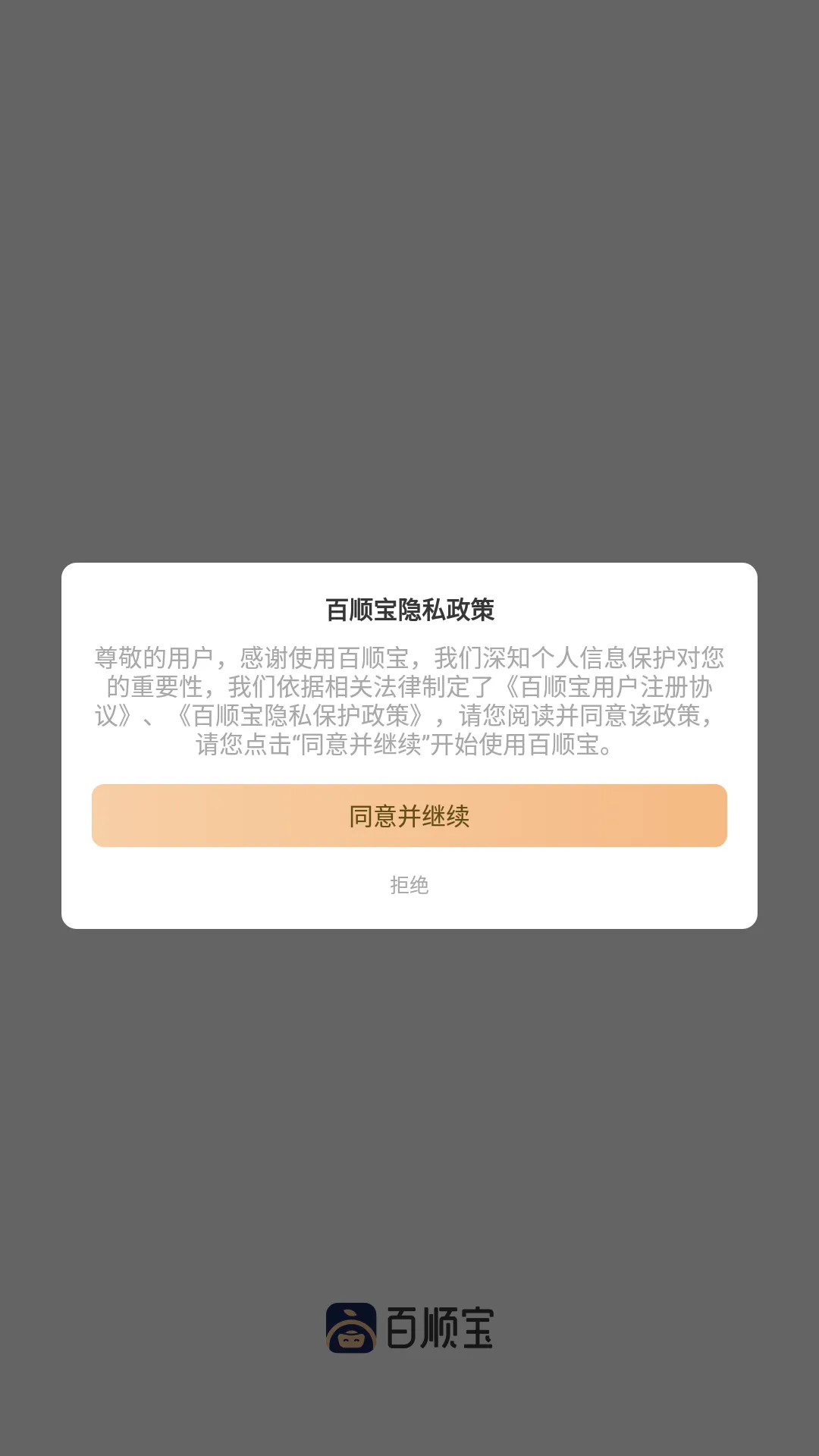Decline the privacy policy with 拒绝
The width and height of the screenshot is (819, 1456).
(x=409, y=885)
